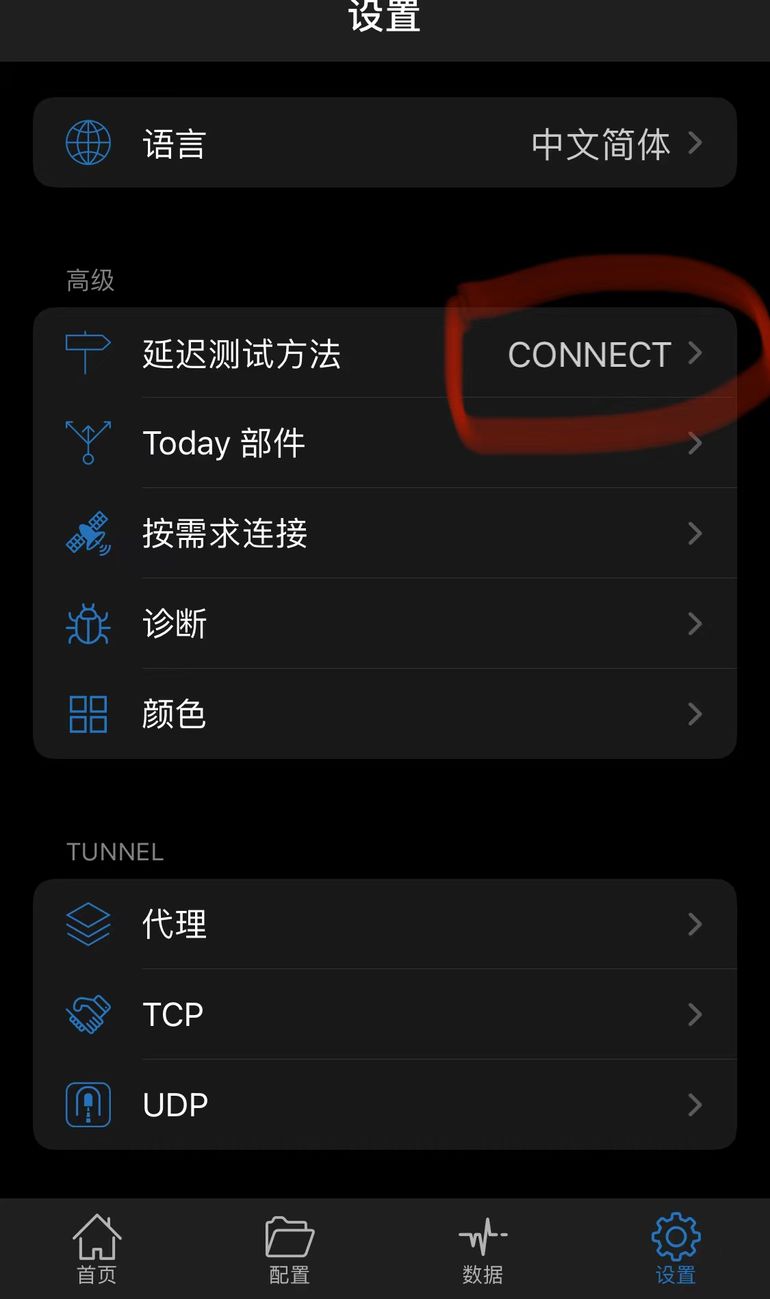Switch to the 首页 home tab
This screenshot has width=770, height=1299.
click(x=97, y=1249)
